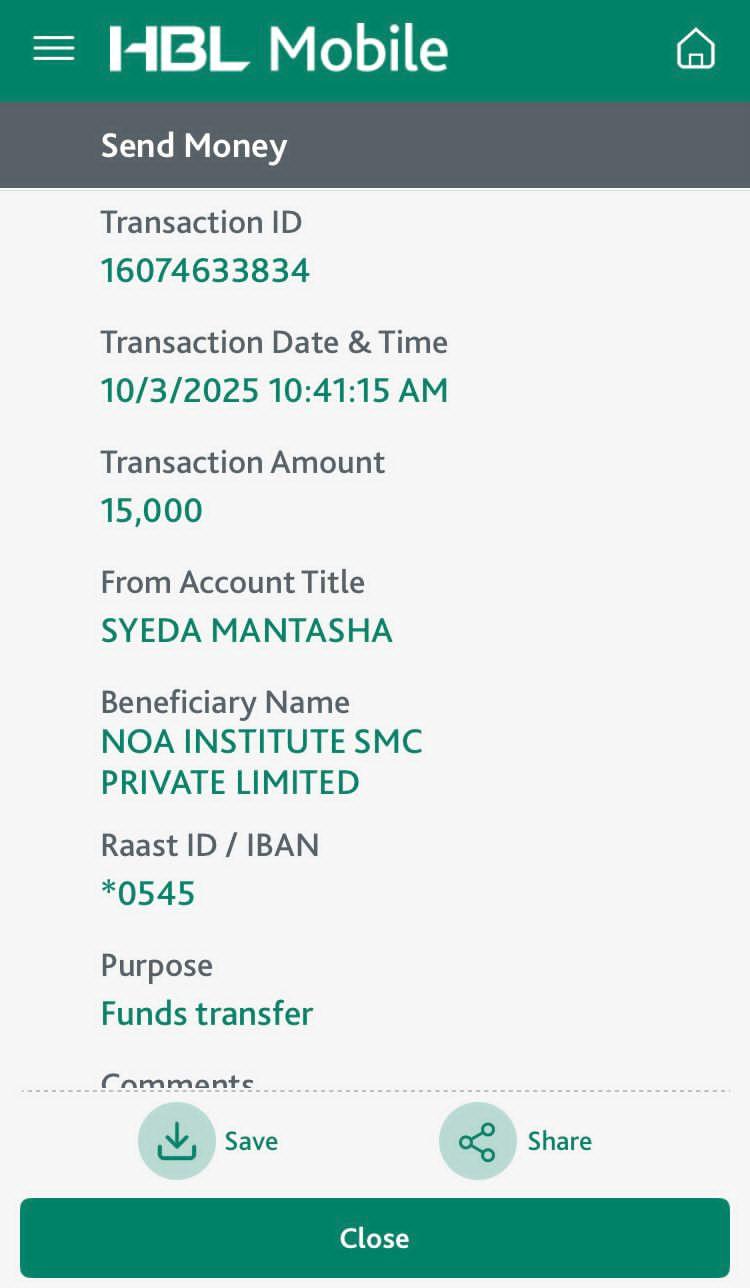The height and width of the screenshot is (1288, 750).
Task: Open the hamburger drawer menu
Action: [x=54, y=48]
